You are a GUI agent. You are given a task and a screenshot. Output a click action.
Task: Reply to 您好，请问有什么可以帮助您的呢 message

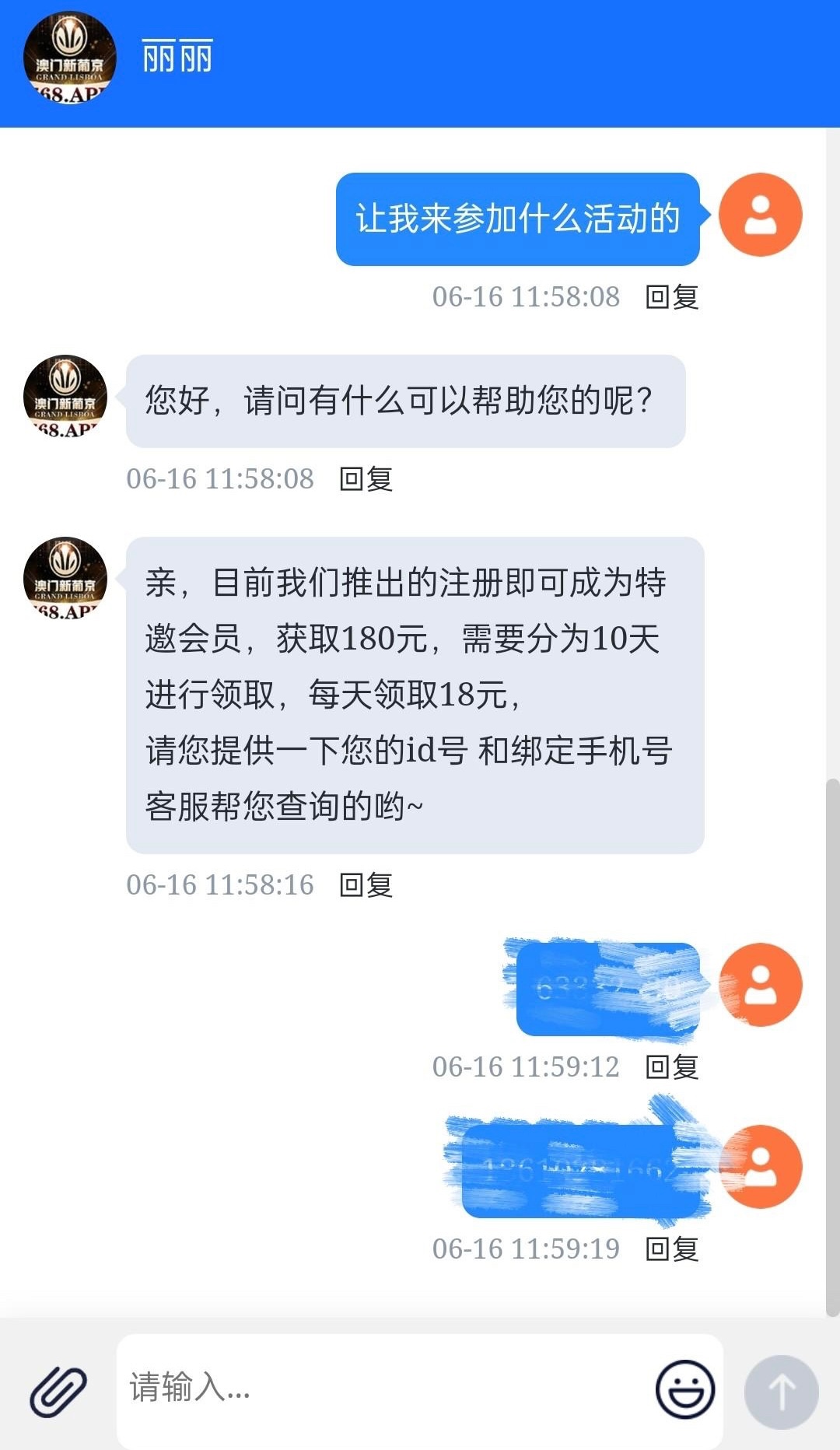pos(366,479)
